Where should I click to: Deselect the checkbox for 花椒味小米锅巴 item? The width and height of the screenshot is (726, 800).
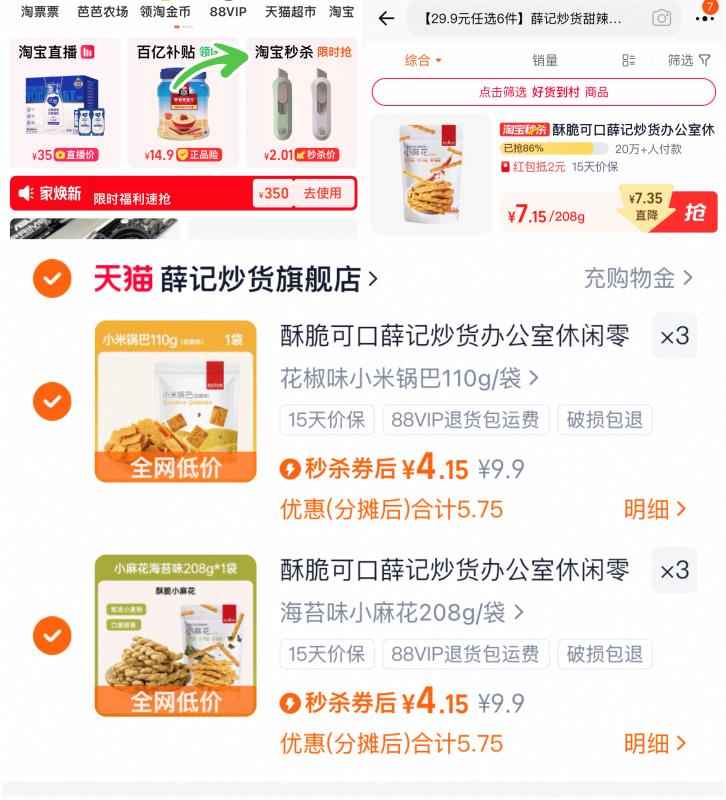click(52, 402)
